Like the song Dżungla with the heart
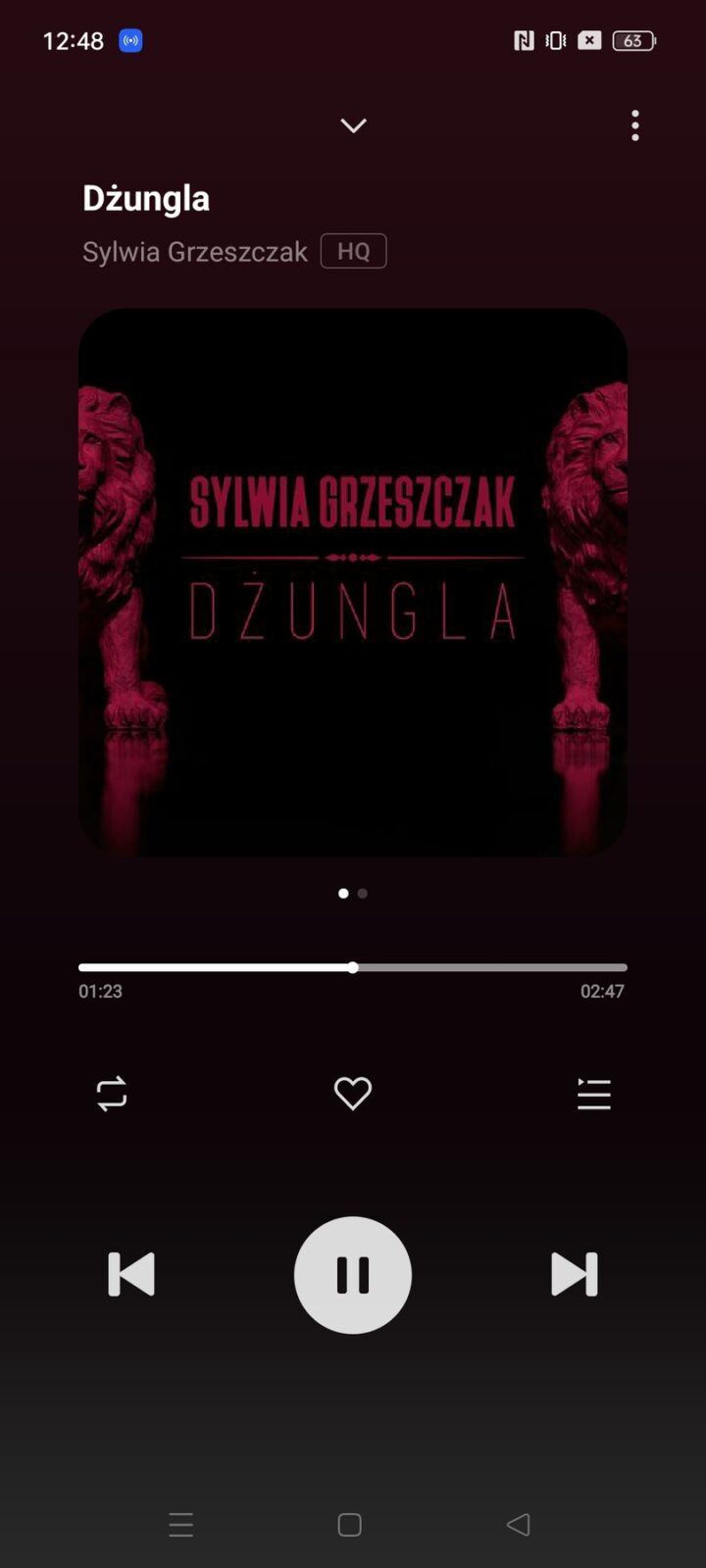The image size is (706, 1568). click(353, 1094)
